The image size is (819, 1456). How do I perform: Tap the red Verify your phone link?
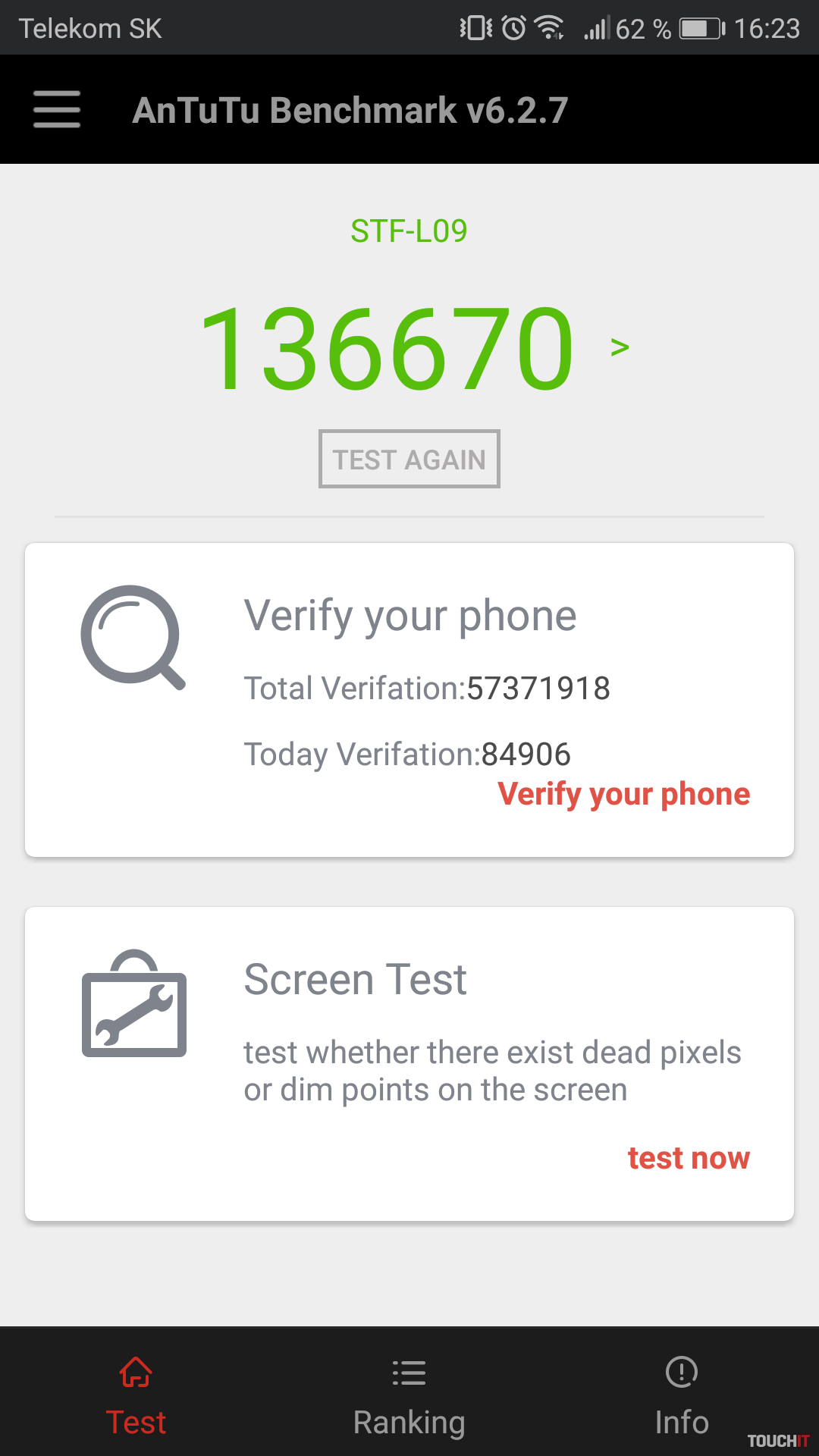[x=623, y=794]
